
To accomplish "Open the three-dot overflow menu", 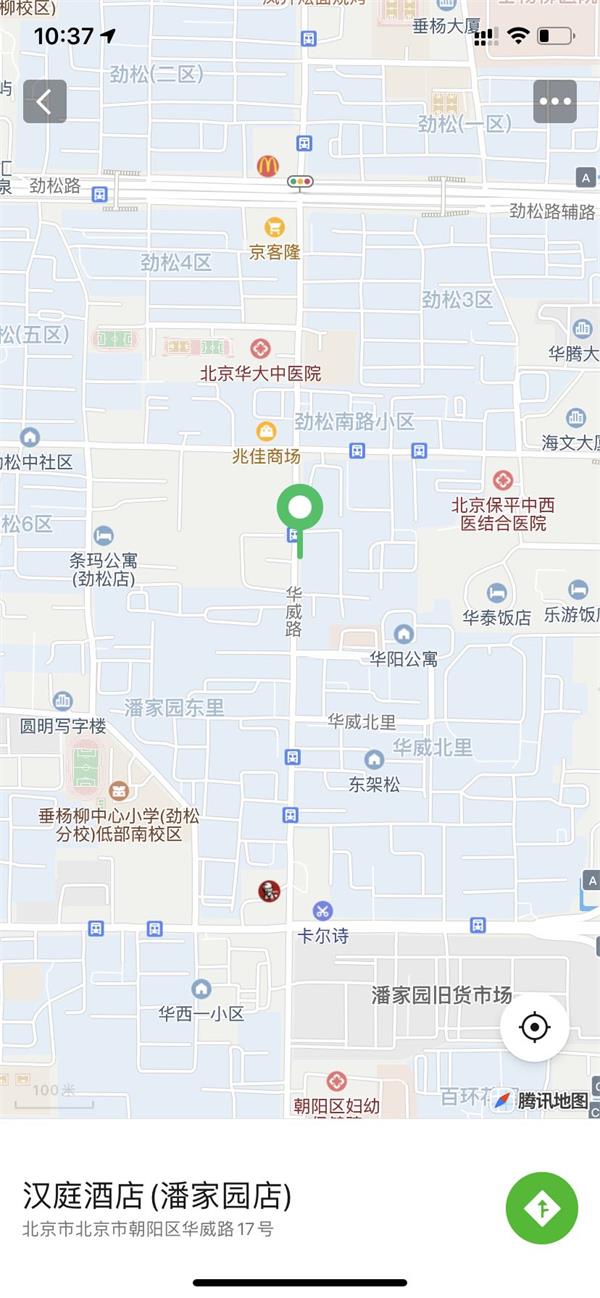I will tap(555, 101).
